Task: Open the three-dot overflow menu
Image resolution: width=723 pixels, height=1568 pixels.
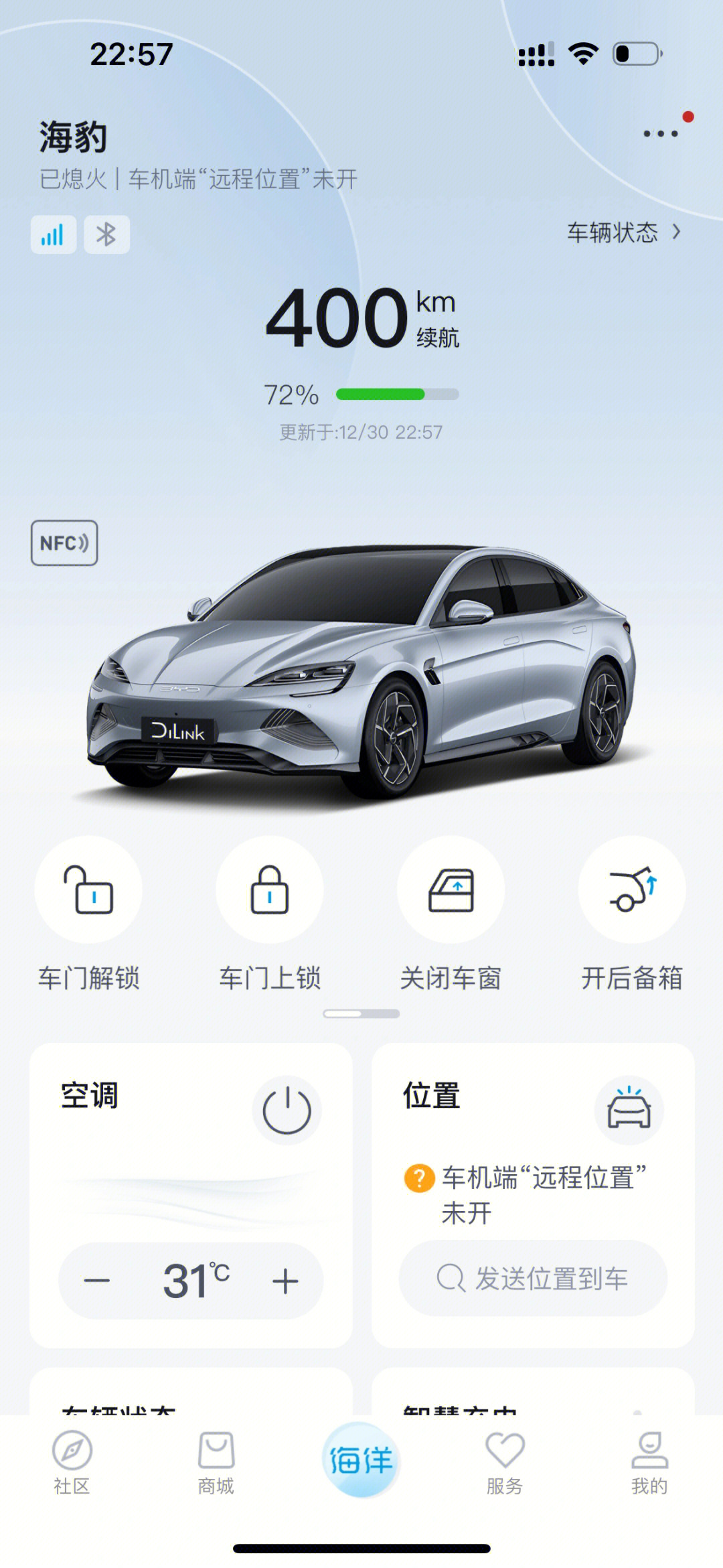Action: pyautogui.click(x=661, y=133)
